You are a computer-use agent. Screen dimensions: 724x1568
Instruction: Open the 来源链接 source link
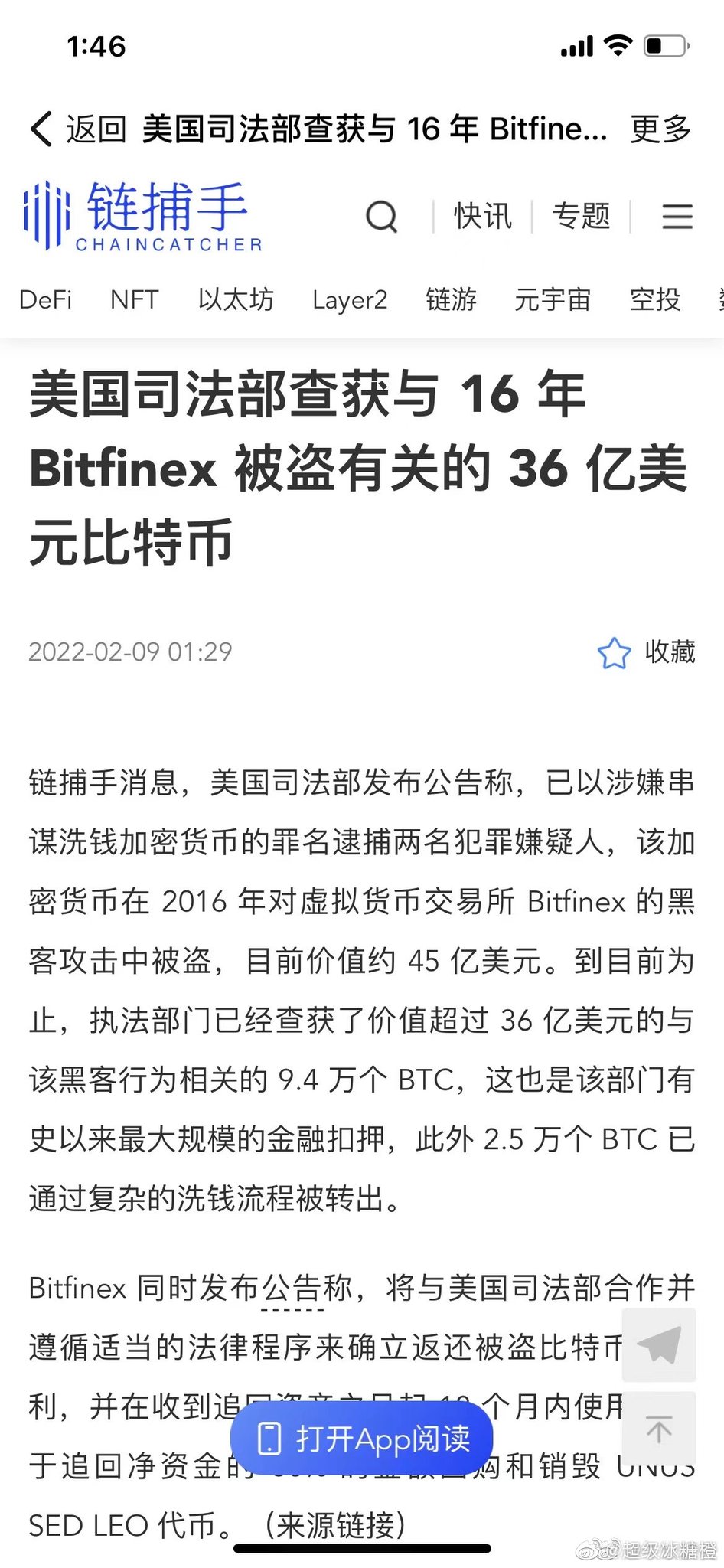click(334, 1526)
